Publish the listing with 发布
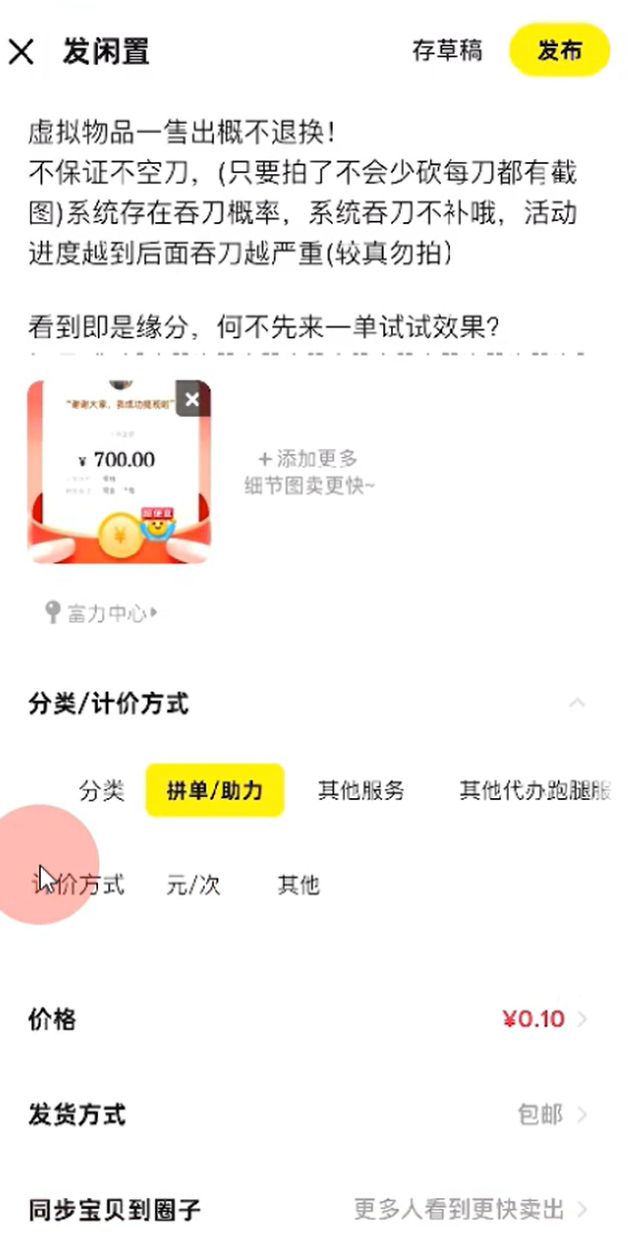The height and width of the screenshot is (1239, 628). coord(559,51)
